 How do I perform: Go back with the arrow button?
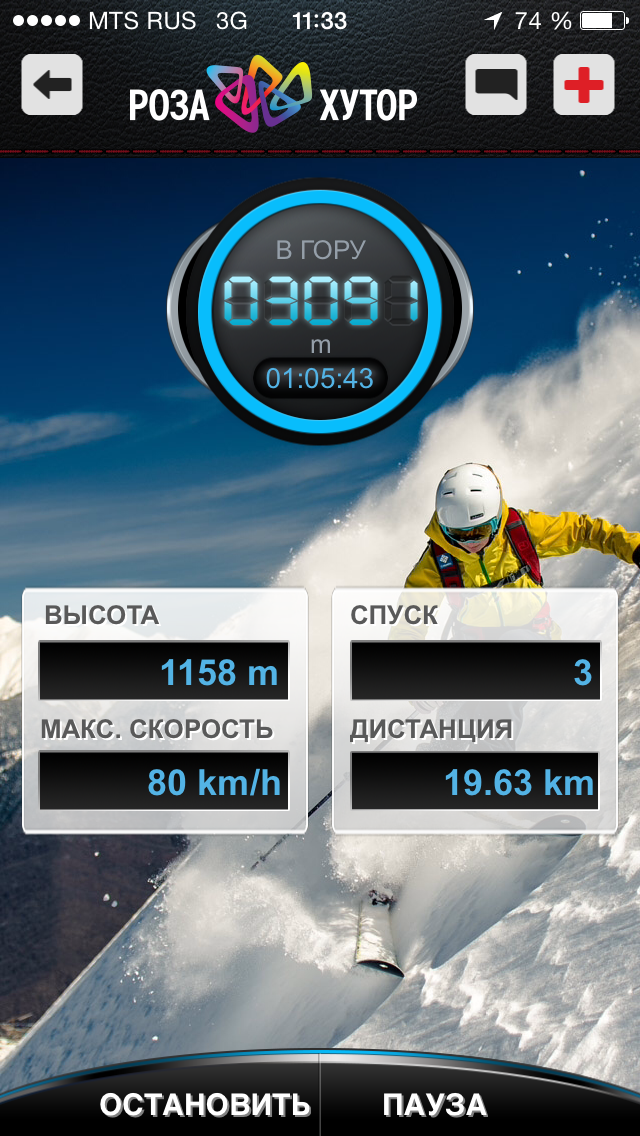point(52,85)
